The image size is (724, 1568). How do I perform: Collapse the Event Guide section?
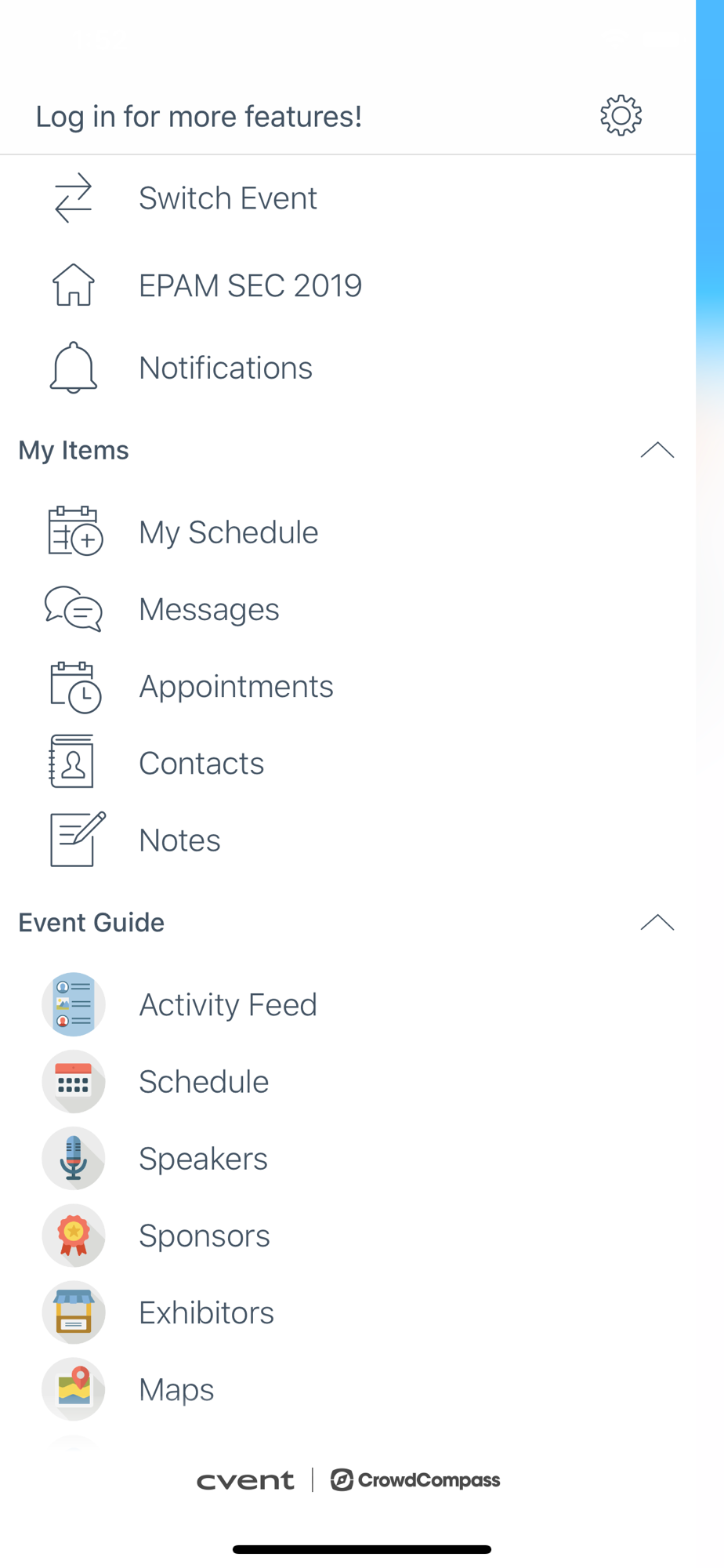pos(657,923)
